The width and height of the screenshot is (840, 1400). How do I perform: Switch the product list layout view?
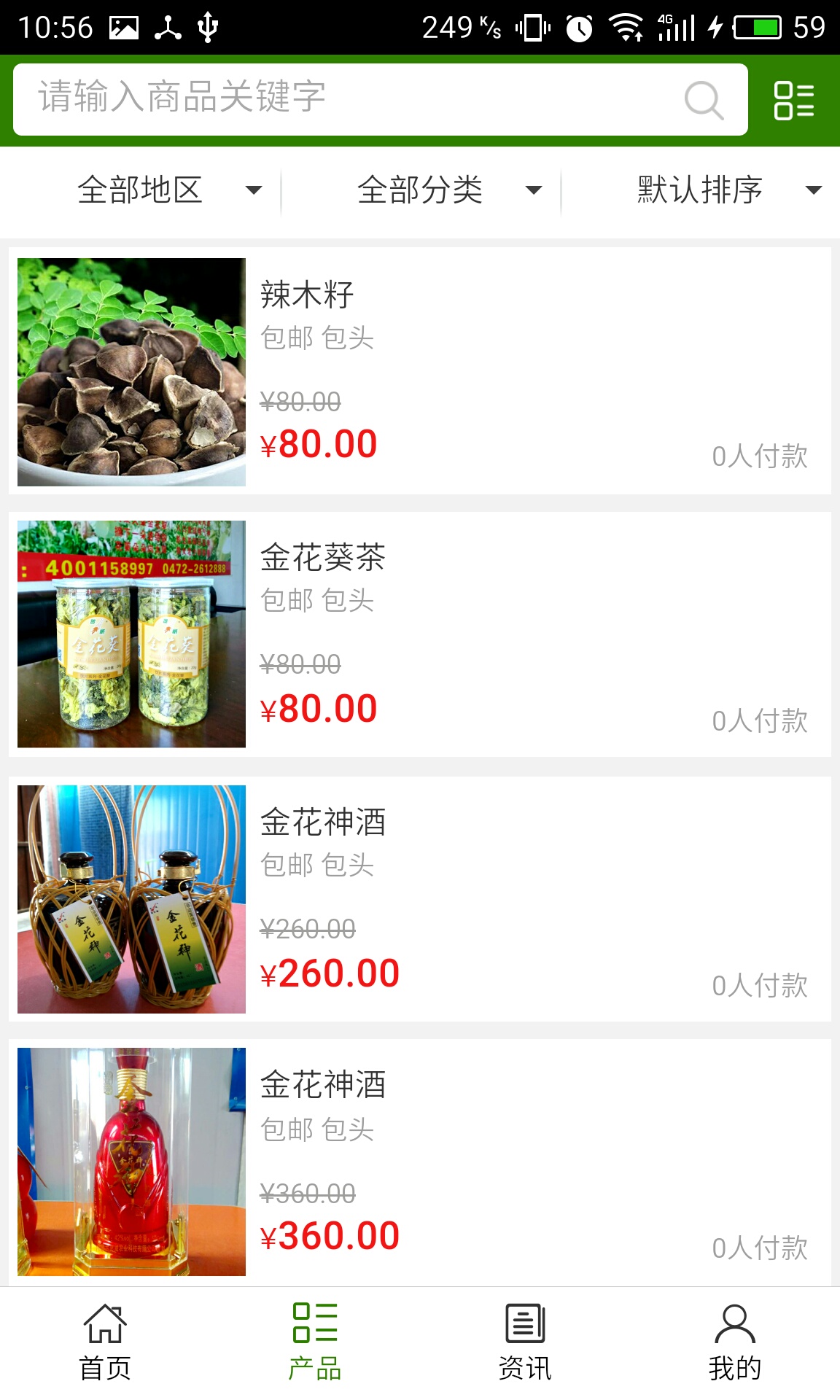(793, 100)
